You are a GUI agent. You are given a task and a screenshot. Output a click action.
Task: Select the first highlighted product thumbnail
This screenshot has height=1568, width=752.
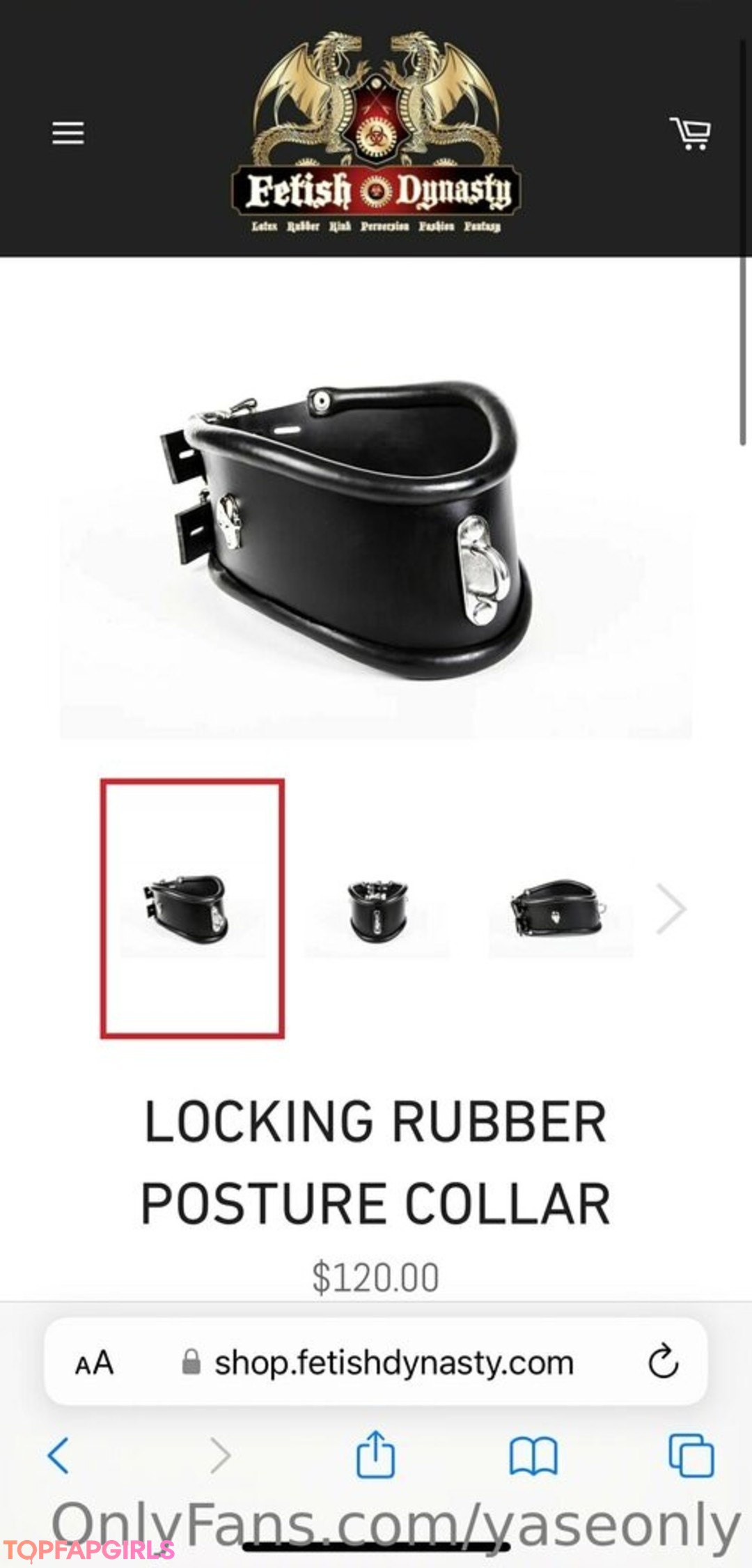click(x=192, y=908)
